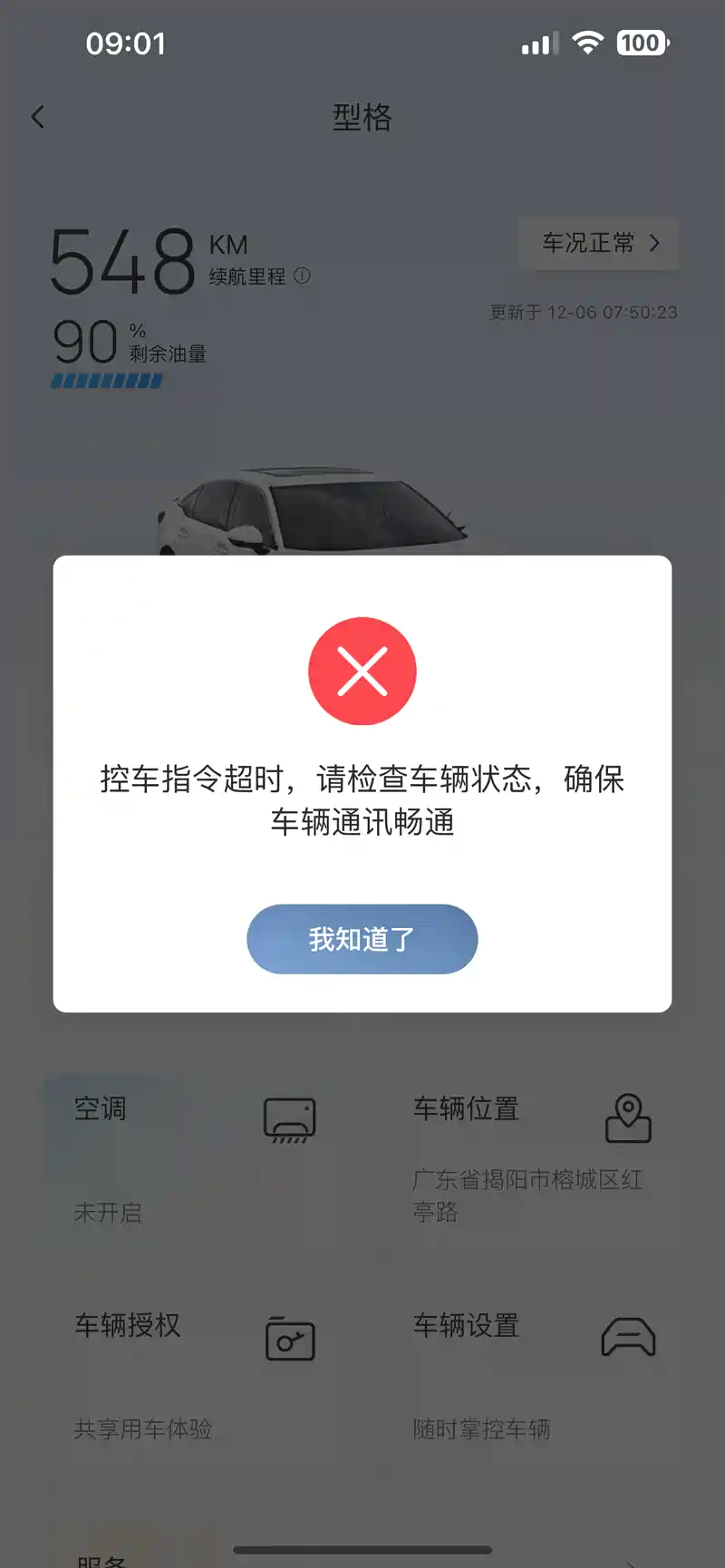Open the 车辆授权 sharing card
The image size is (725, 1568).
(x=194, y=1374)
